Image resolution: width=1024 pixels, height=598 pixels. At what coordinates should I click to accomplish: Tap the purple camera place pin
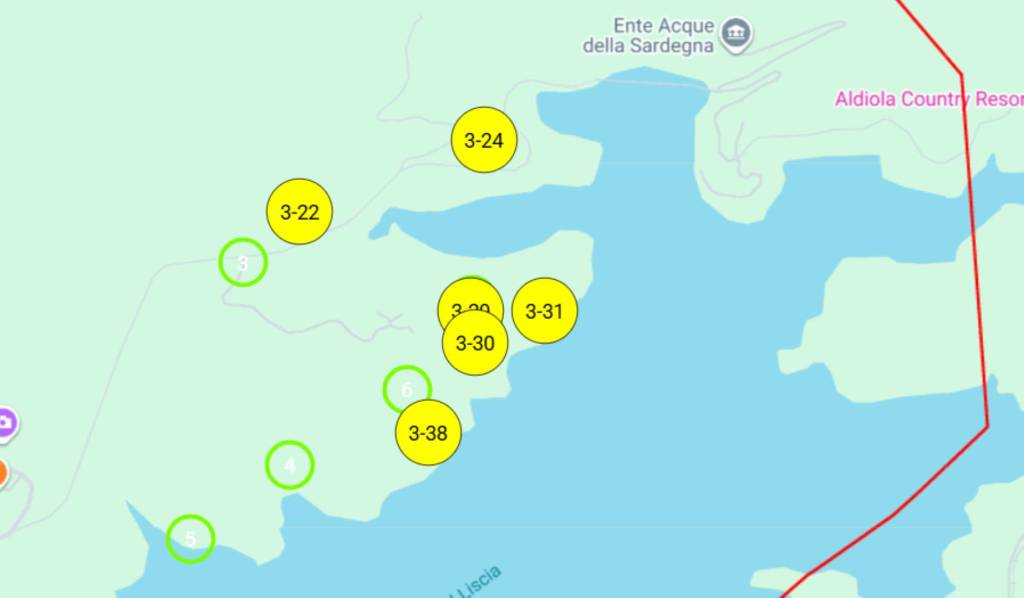5,424
